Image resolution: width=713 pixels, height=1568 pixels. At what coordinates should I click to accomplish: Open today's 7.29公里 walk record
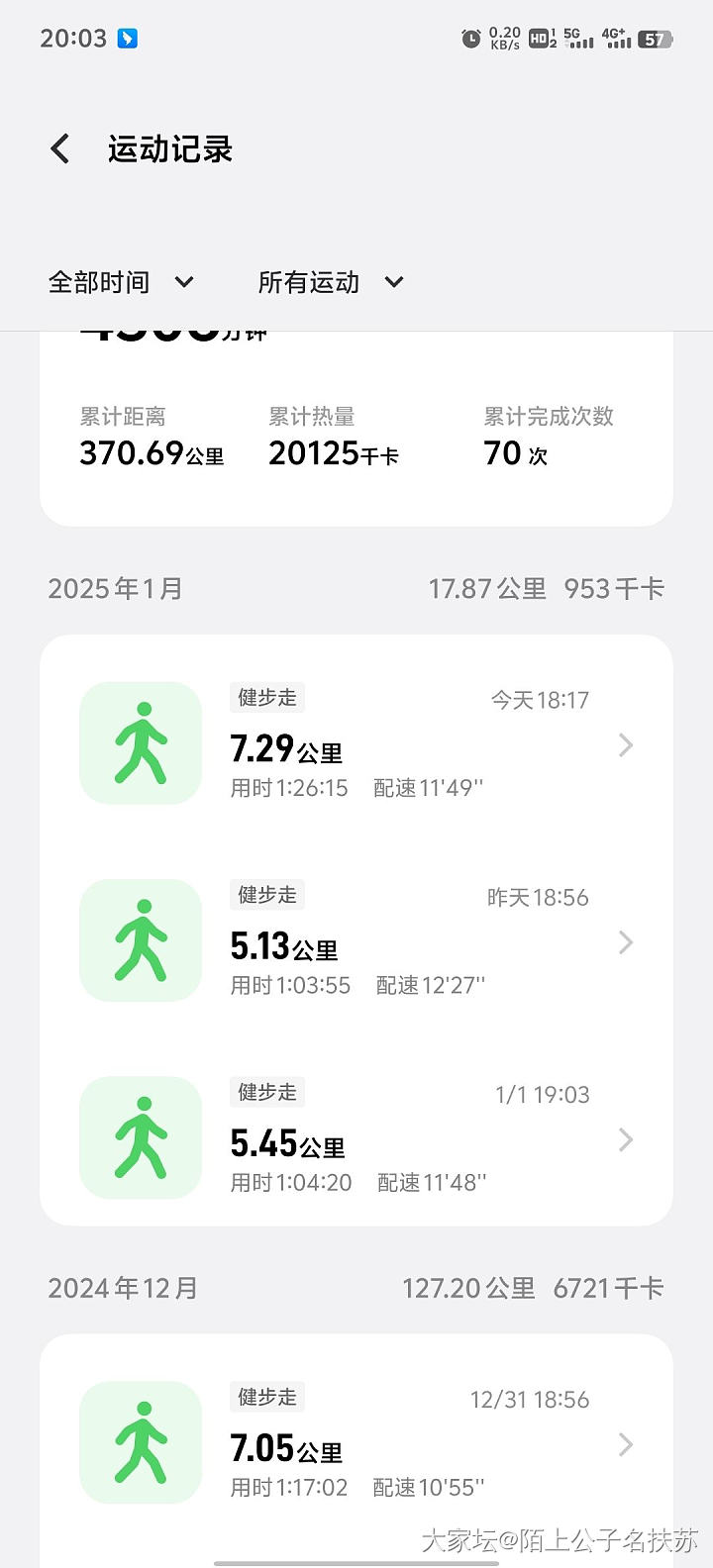coord(356,744)
